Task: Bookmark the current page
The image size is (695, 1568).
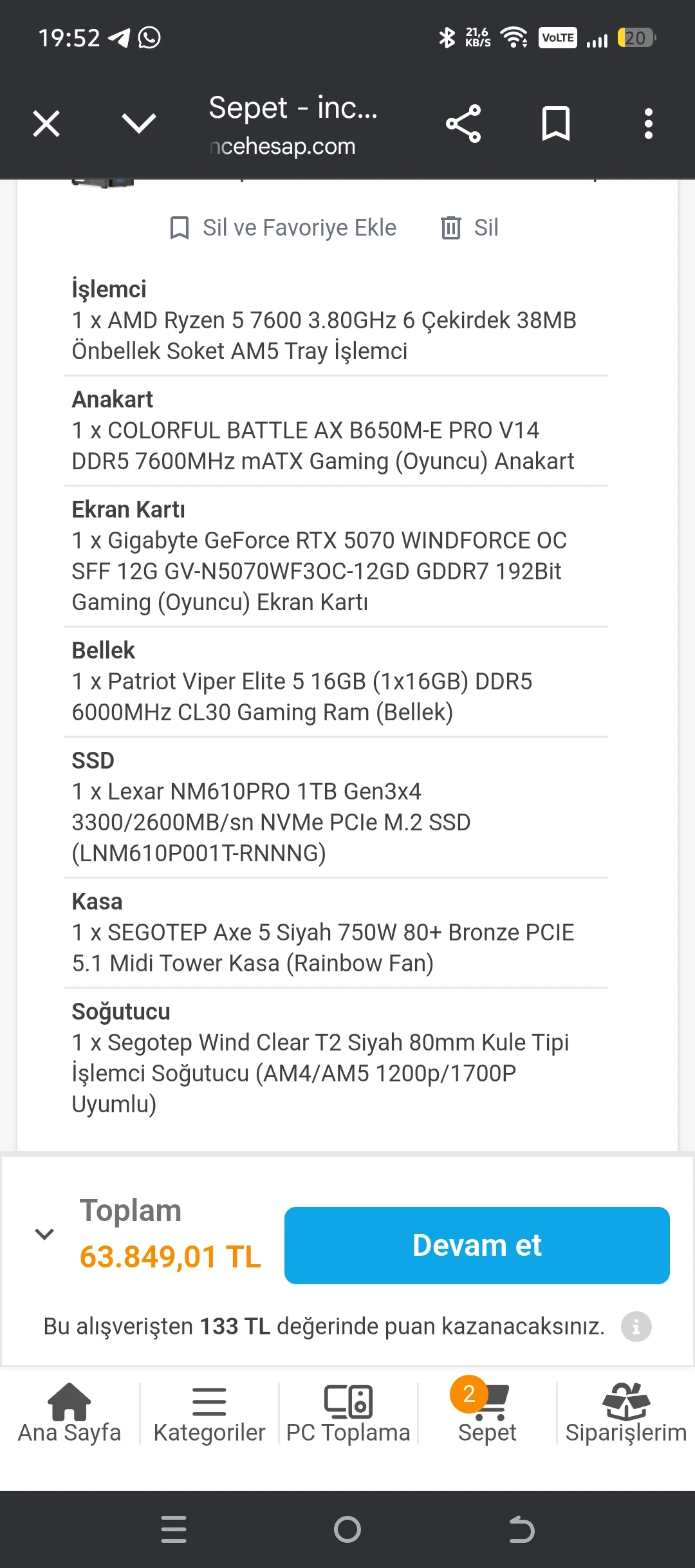Action: pyautogui.click(x=556, y=124)
